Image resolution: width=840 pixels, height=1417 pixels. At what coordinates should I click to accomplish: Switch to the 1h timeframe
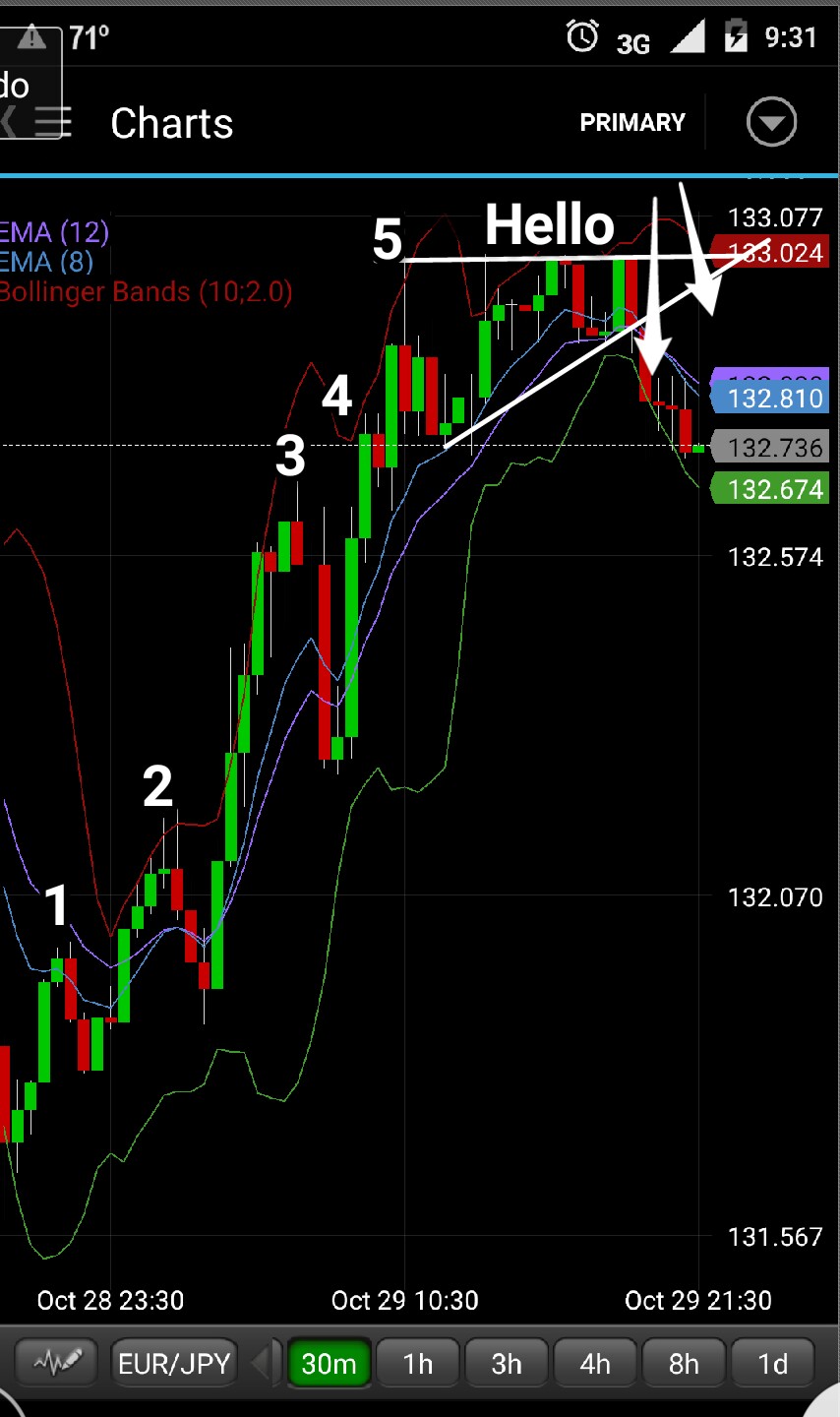click(418, 1364)
